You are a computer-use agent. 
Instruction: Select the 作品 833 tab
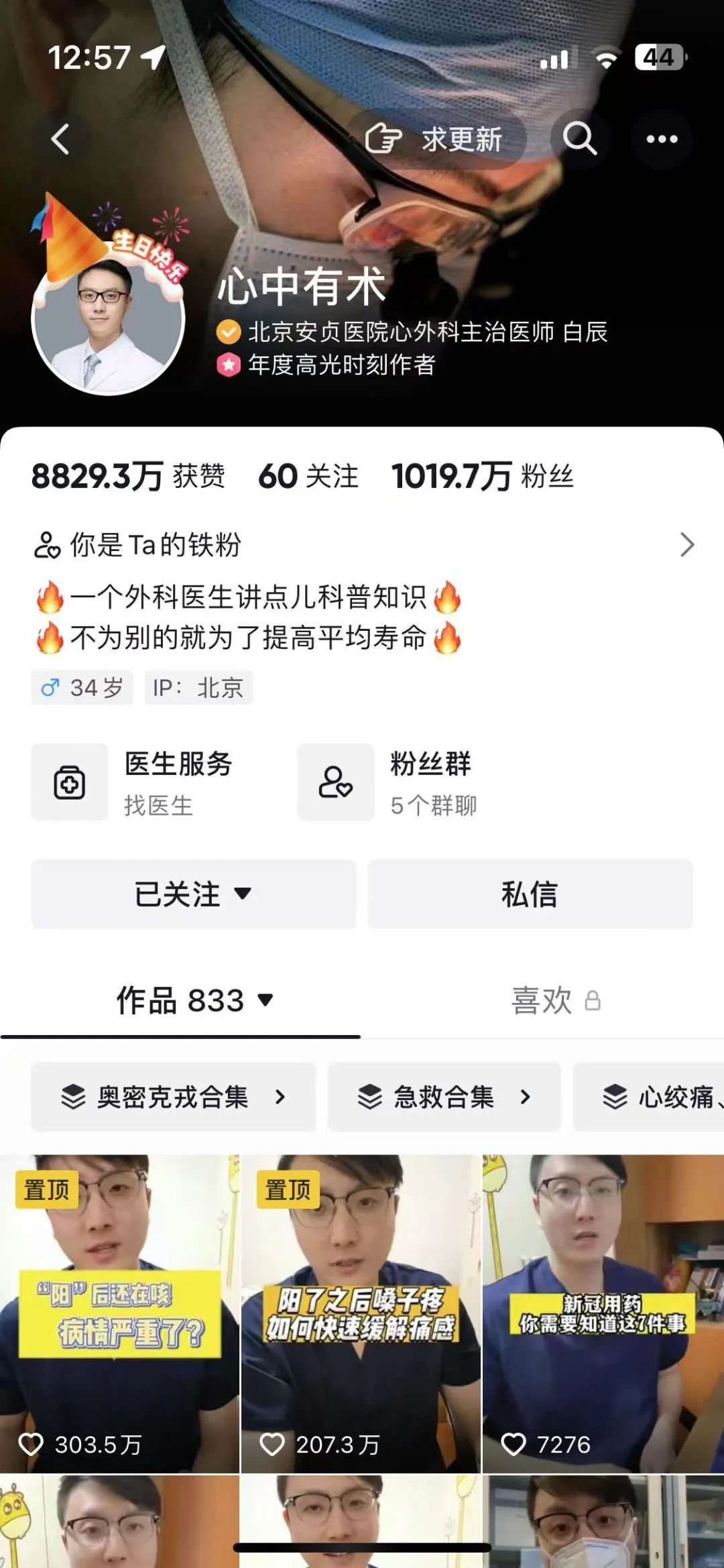pyautogui.click(x=194, y=1001)
